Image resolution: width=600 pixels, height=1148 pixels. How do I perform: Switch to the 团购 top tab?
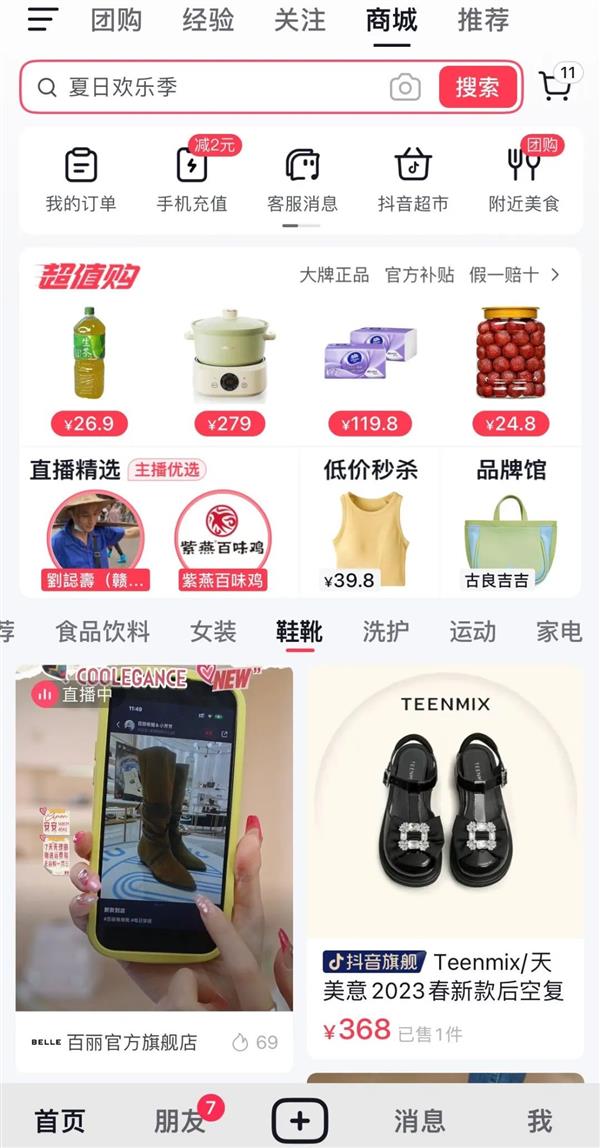coord(116,20)
